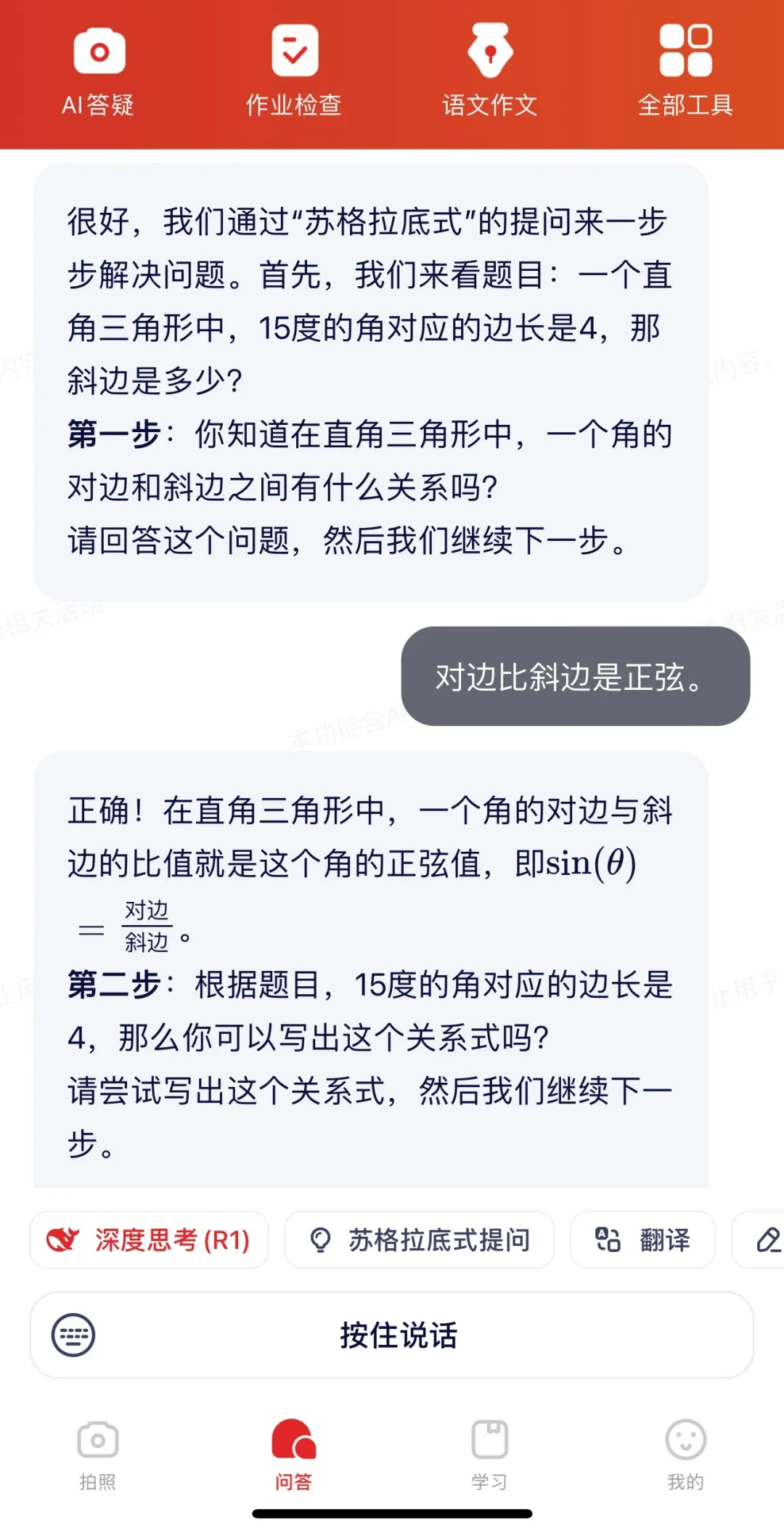The image size is (784, 1533).
Task: Go to the 学习 tab
Action: [x=490, y=1452]
